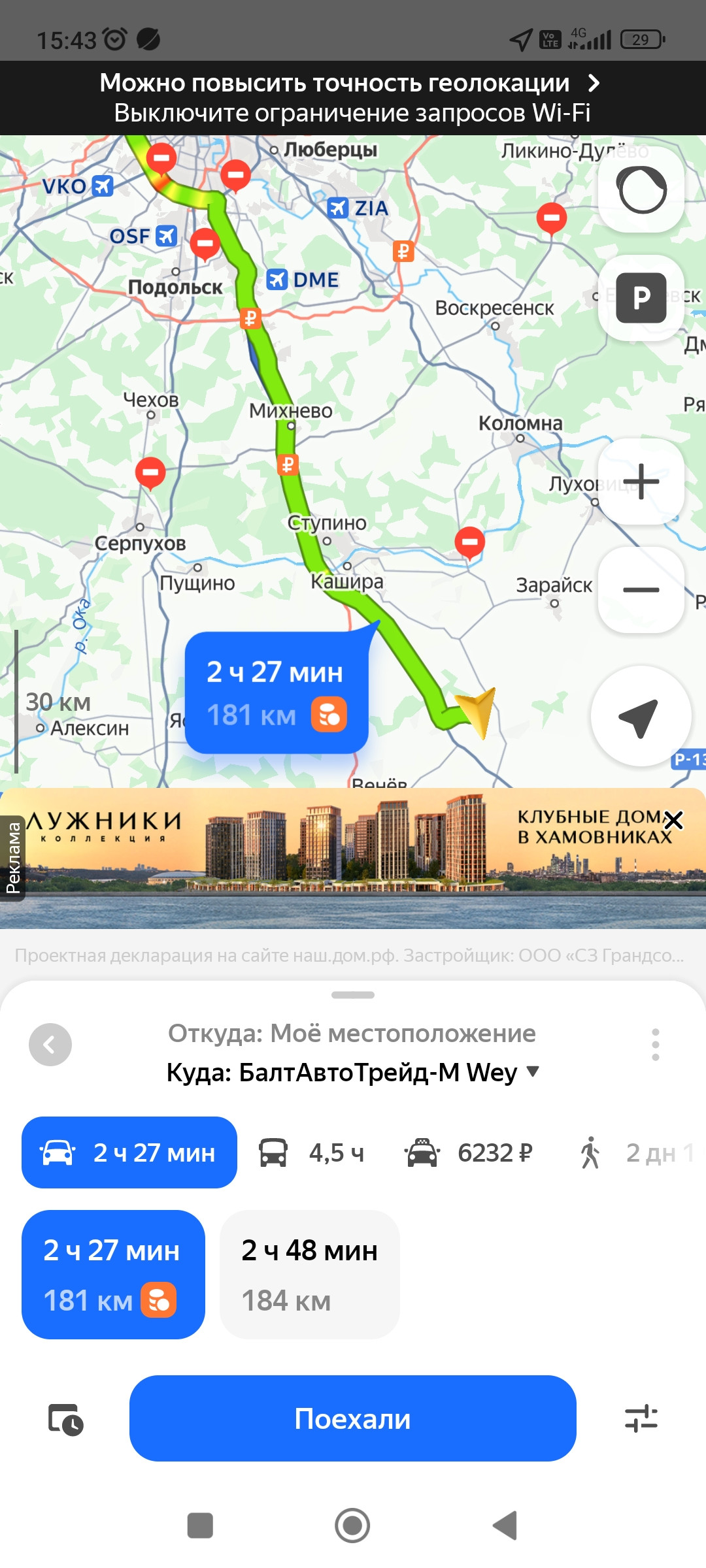Go to Android home screen
This screenshot has height=1568, width=706.
(352, 1526)
